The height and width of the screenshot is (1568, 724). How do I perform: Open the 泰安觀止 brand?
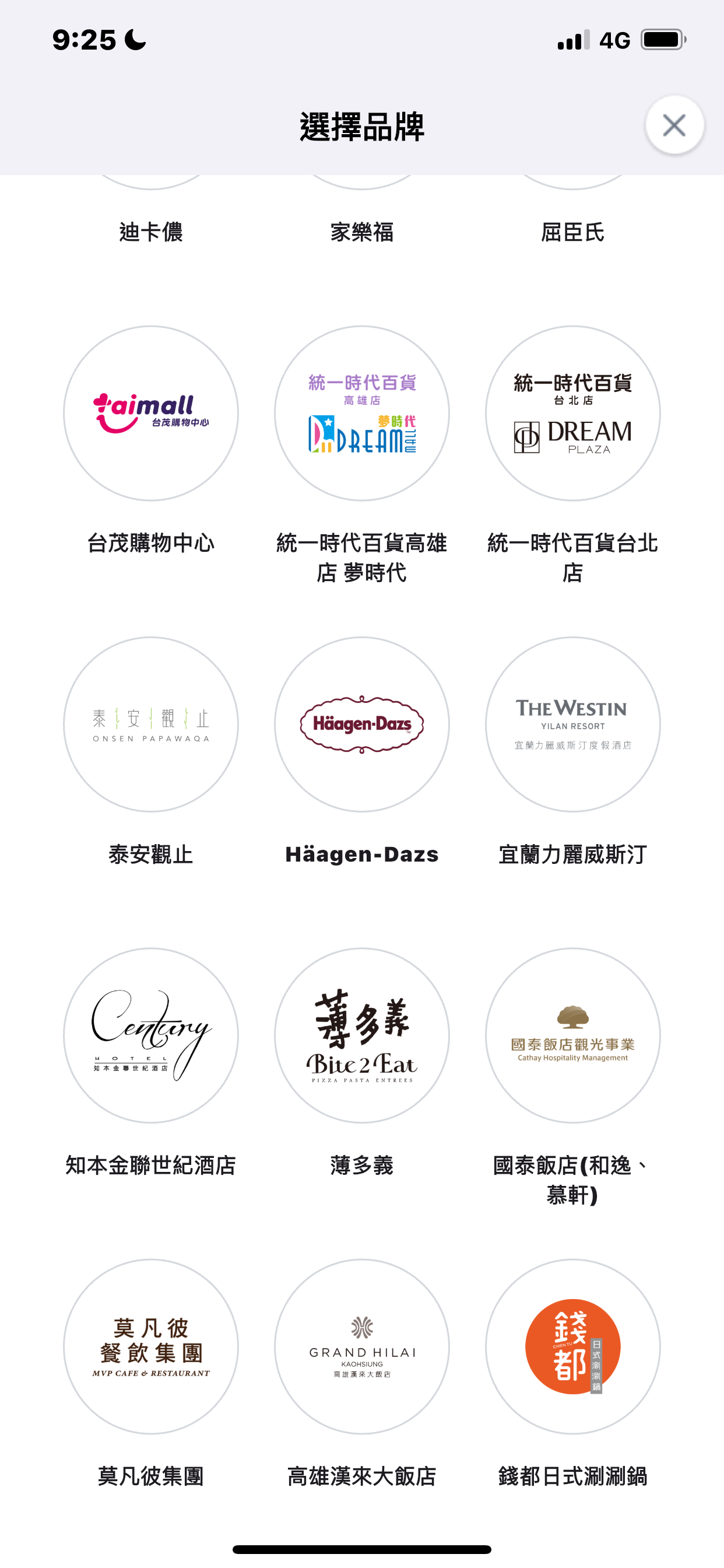[x=151, y=724]
